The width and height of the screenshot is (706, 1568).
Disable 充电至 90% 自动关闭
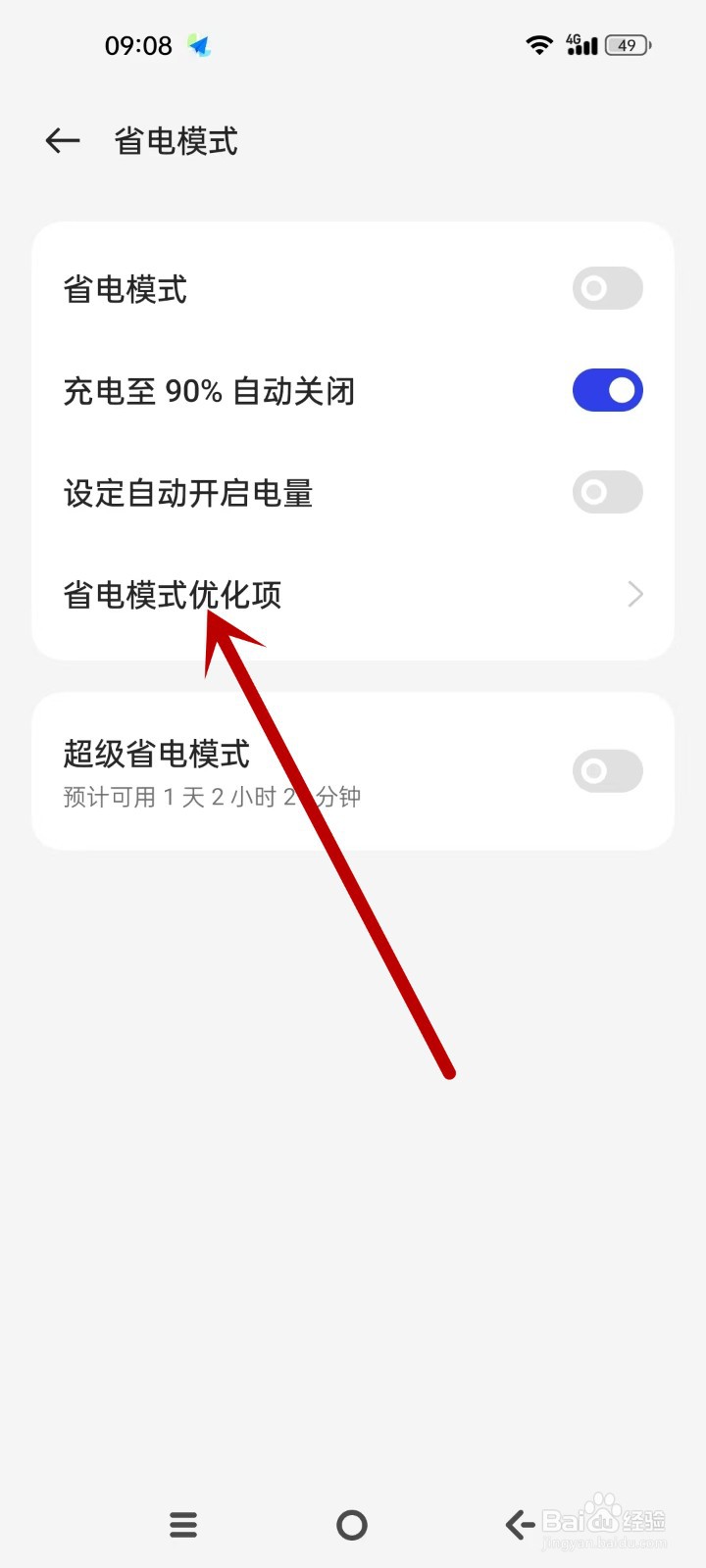click(606, 390)
